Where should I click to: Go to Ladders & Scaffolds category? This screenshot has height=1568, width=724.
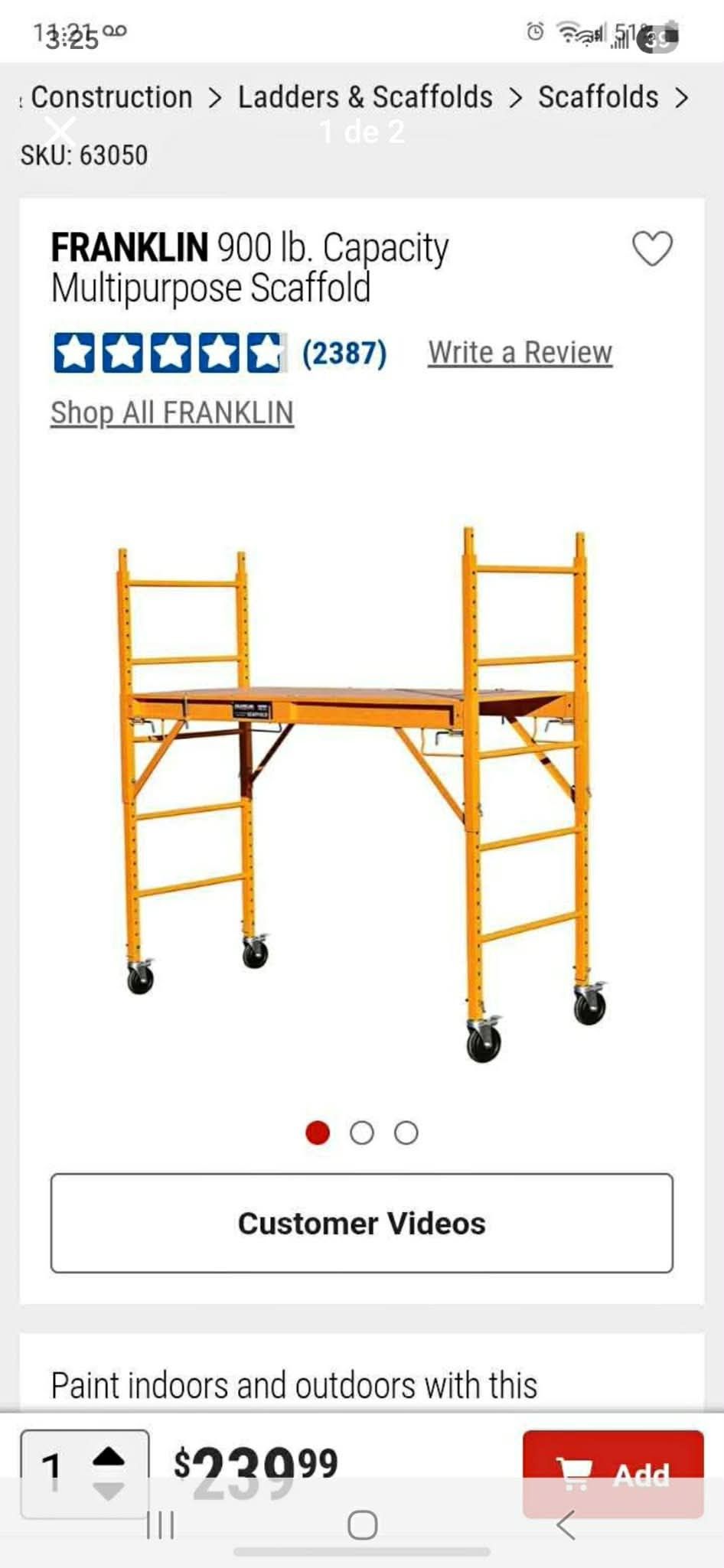coord(365,97)
